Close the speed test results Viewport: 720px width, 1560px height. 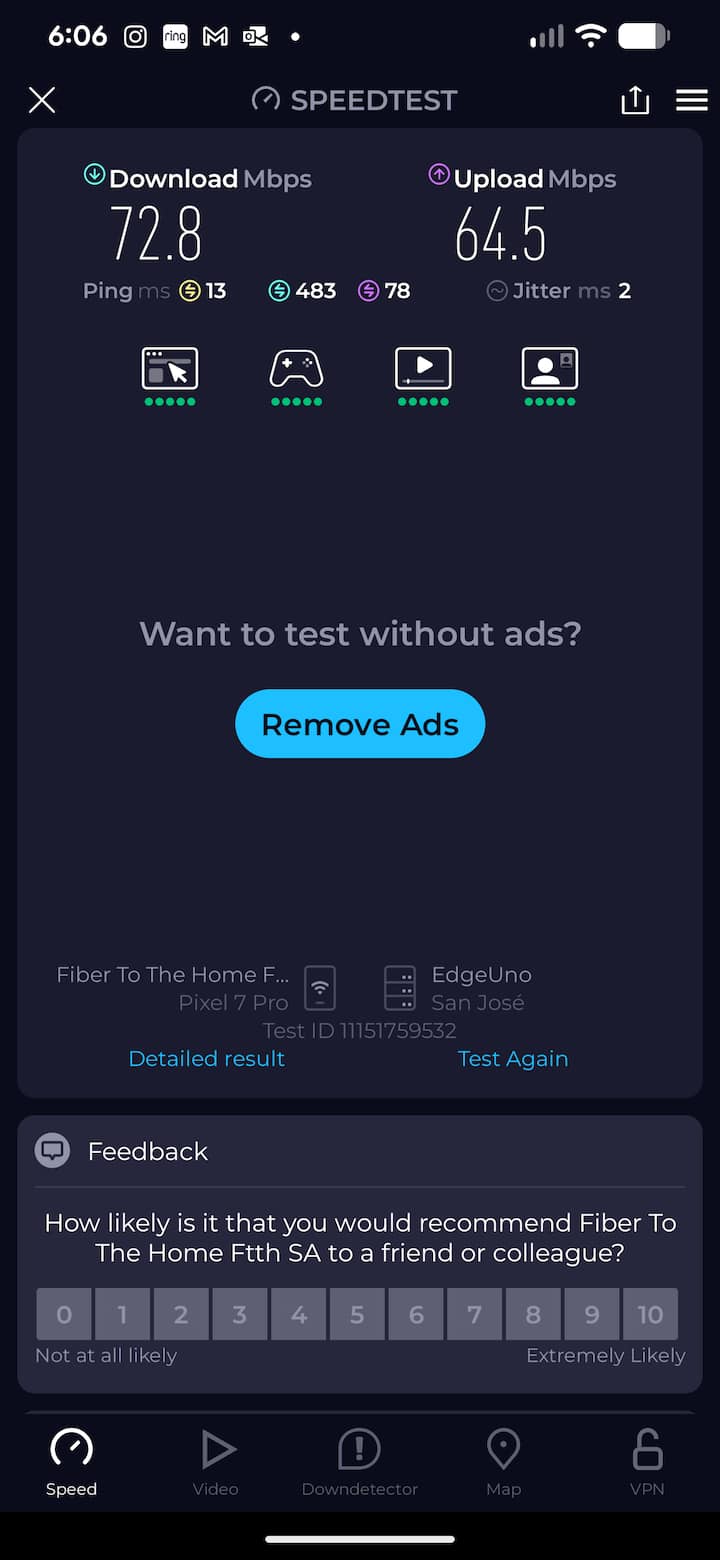[x=42, y=100]
